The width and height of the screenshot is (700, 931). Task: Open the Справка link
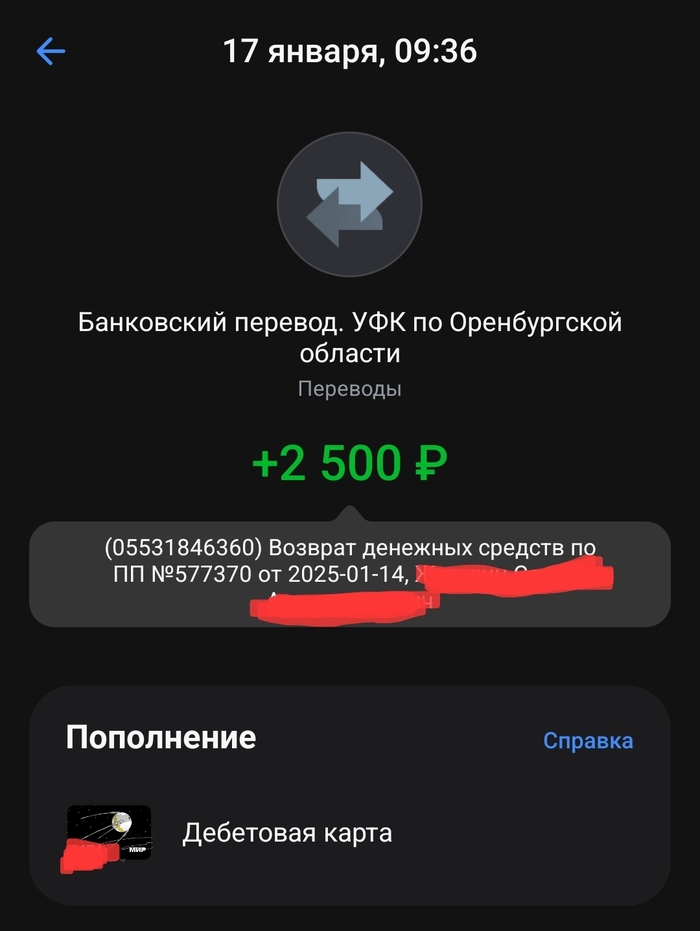pyautogui.click(x=588, y=740)
